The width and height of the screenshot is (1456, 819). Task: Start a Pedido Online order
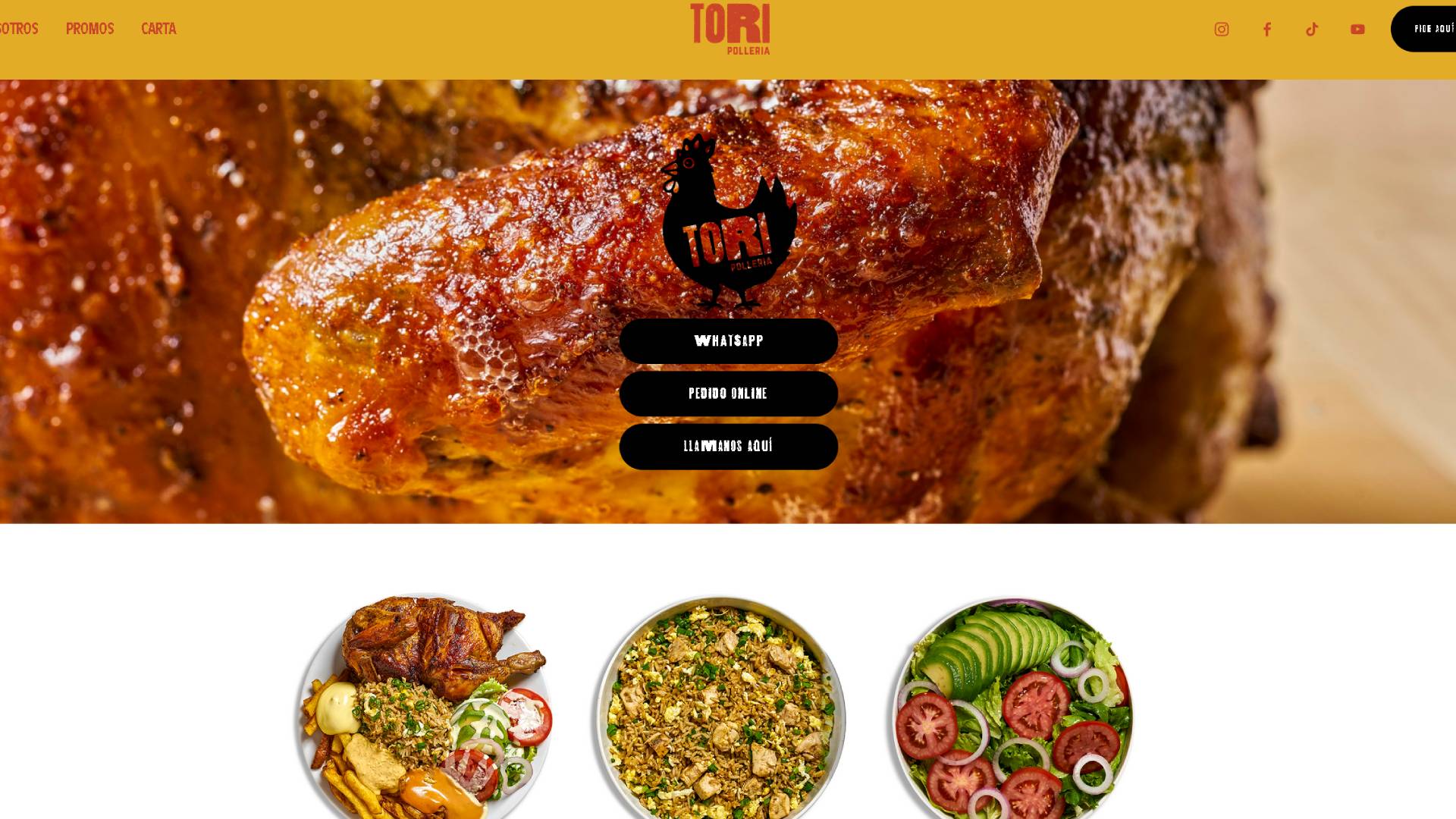[x=728, y=394]
